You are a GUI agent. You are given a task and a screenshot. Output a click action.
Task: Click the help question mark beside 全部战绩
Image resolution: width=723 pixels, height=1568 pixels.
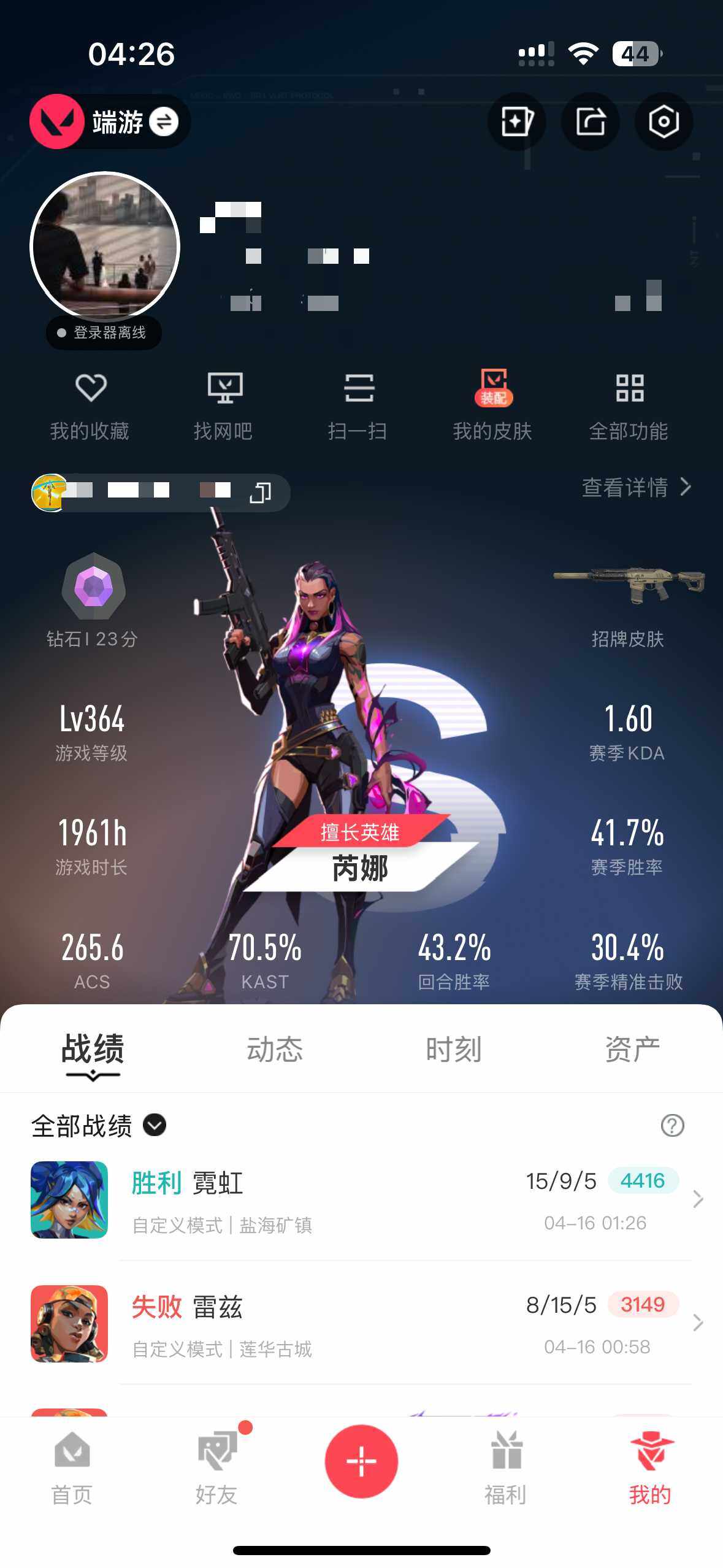click(x=673, y=1126)
